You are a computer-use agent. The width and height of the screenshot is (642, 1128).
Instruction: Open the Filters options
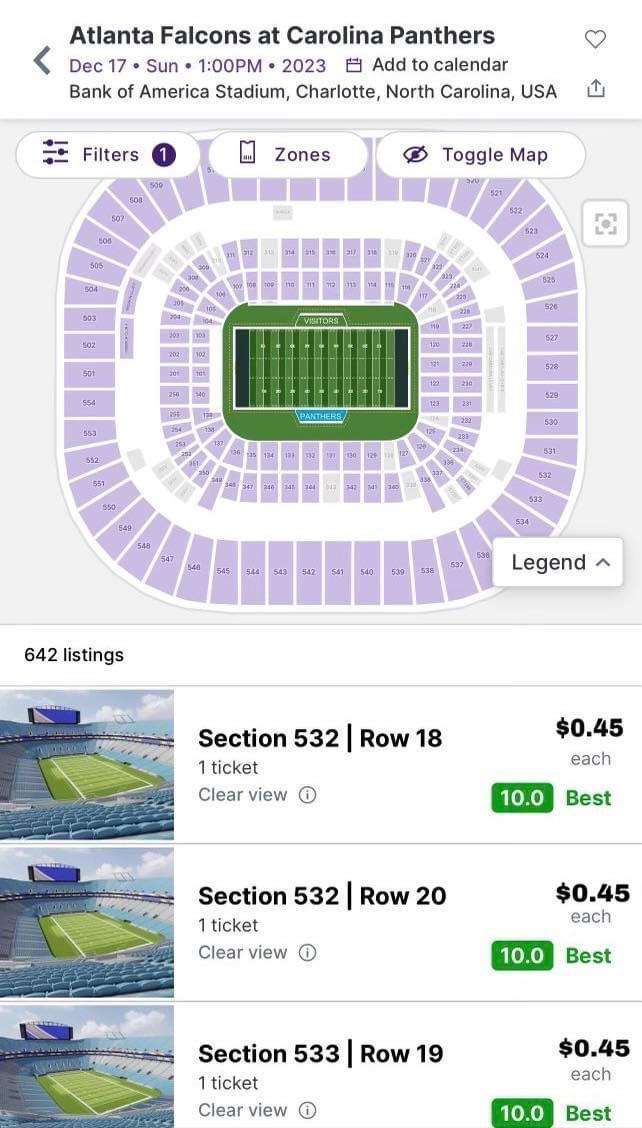[108, 155]
